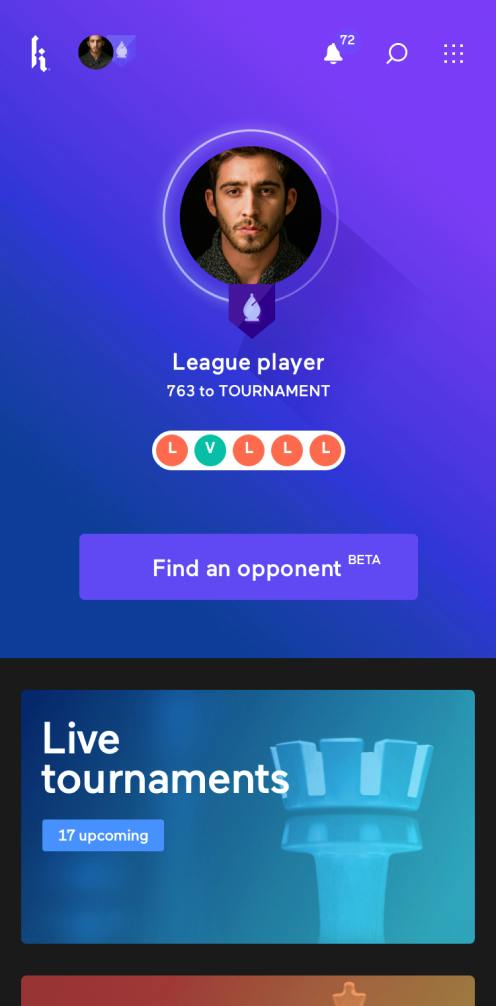Open the small profile avatar in header
496x1006 pixels.
click(96, 53)
